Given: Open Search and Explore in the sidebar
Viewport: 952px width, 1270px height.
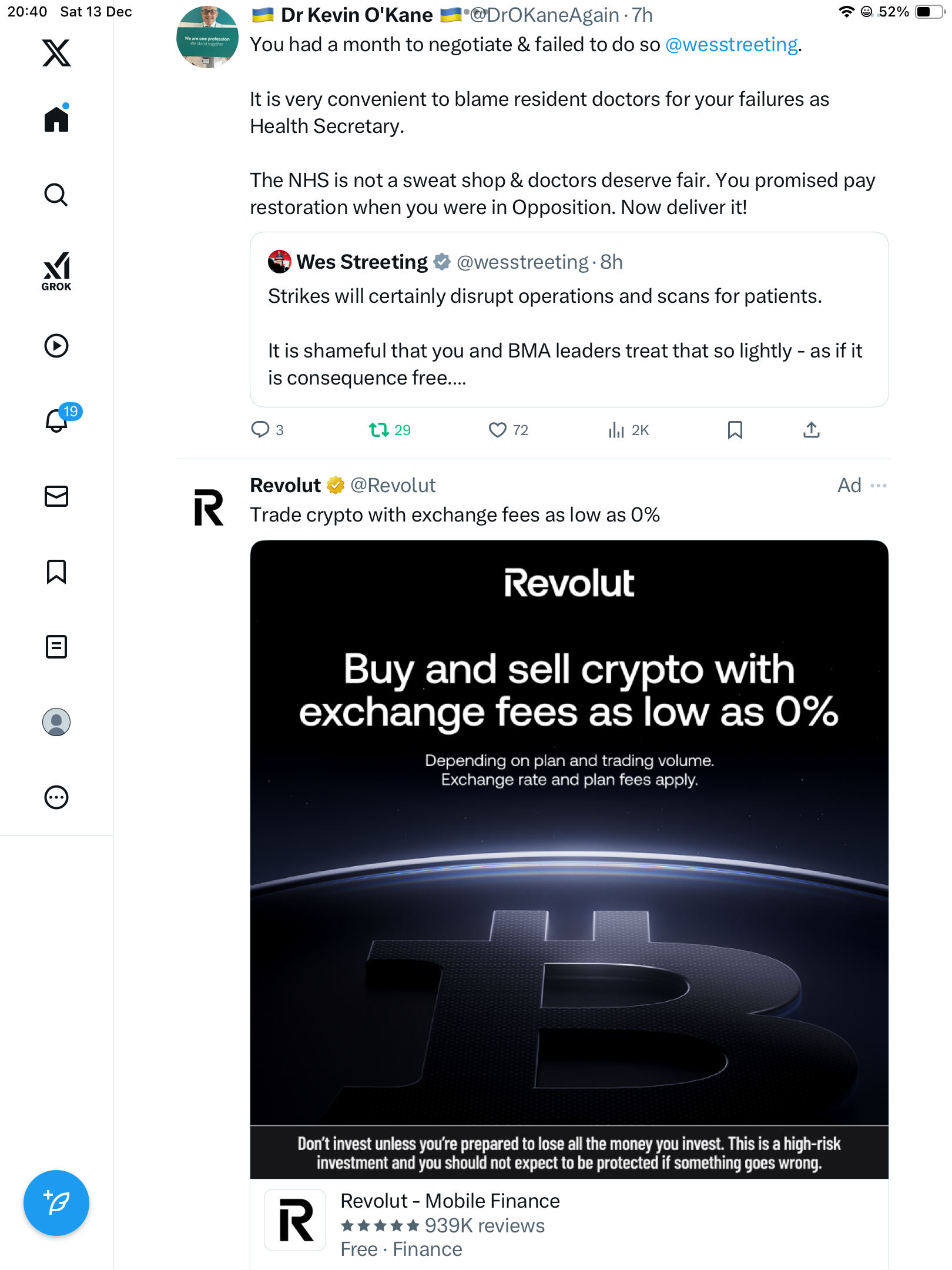Looking at the screenshot, I should 56,195.
